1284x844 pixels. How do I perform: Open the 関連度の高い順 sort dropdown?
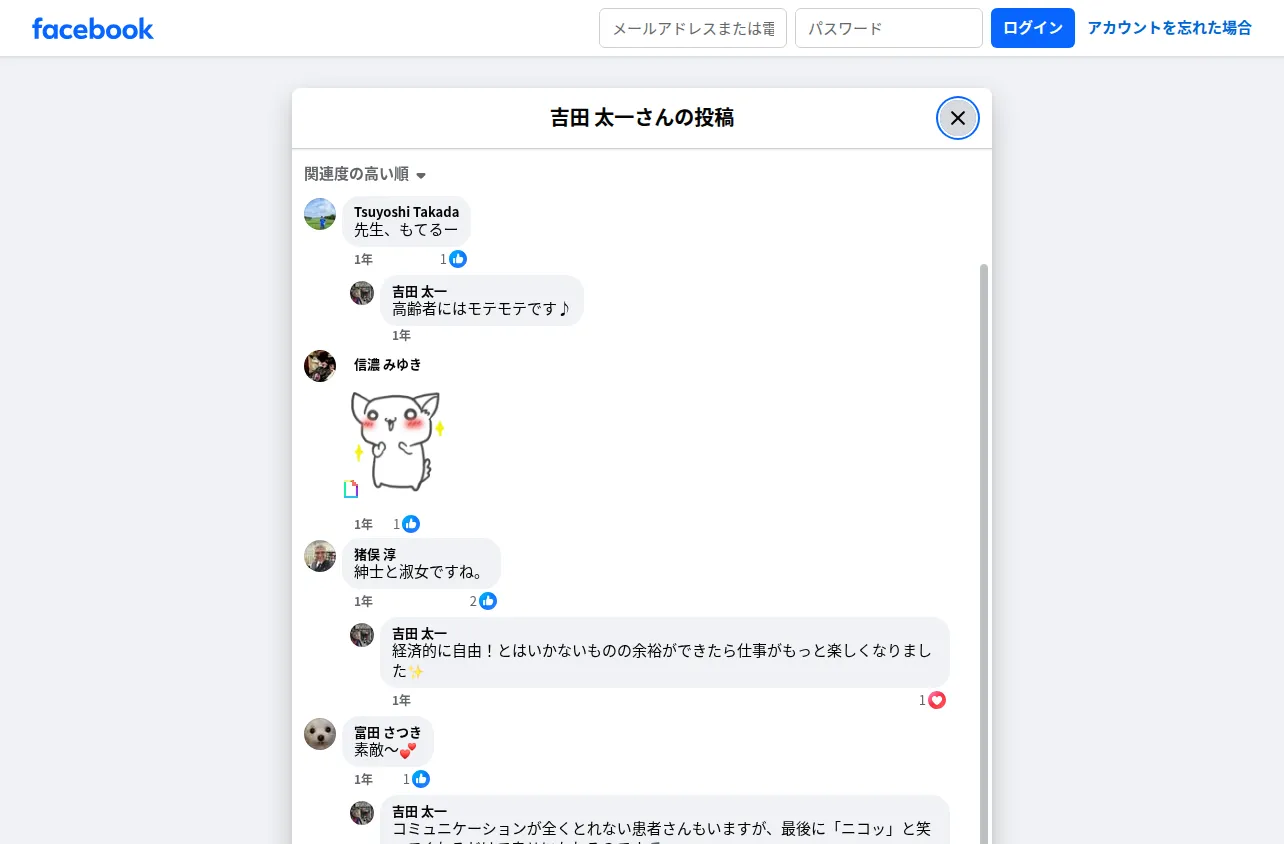pos(365,174)
